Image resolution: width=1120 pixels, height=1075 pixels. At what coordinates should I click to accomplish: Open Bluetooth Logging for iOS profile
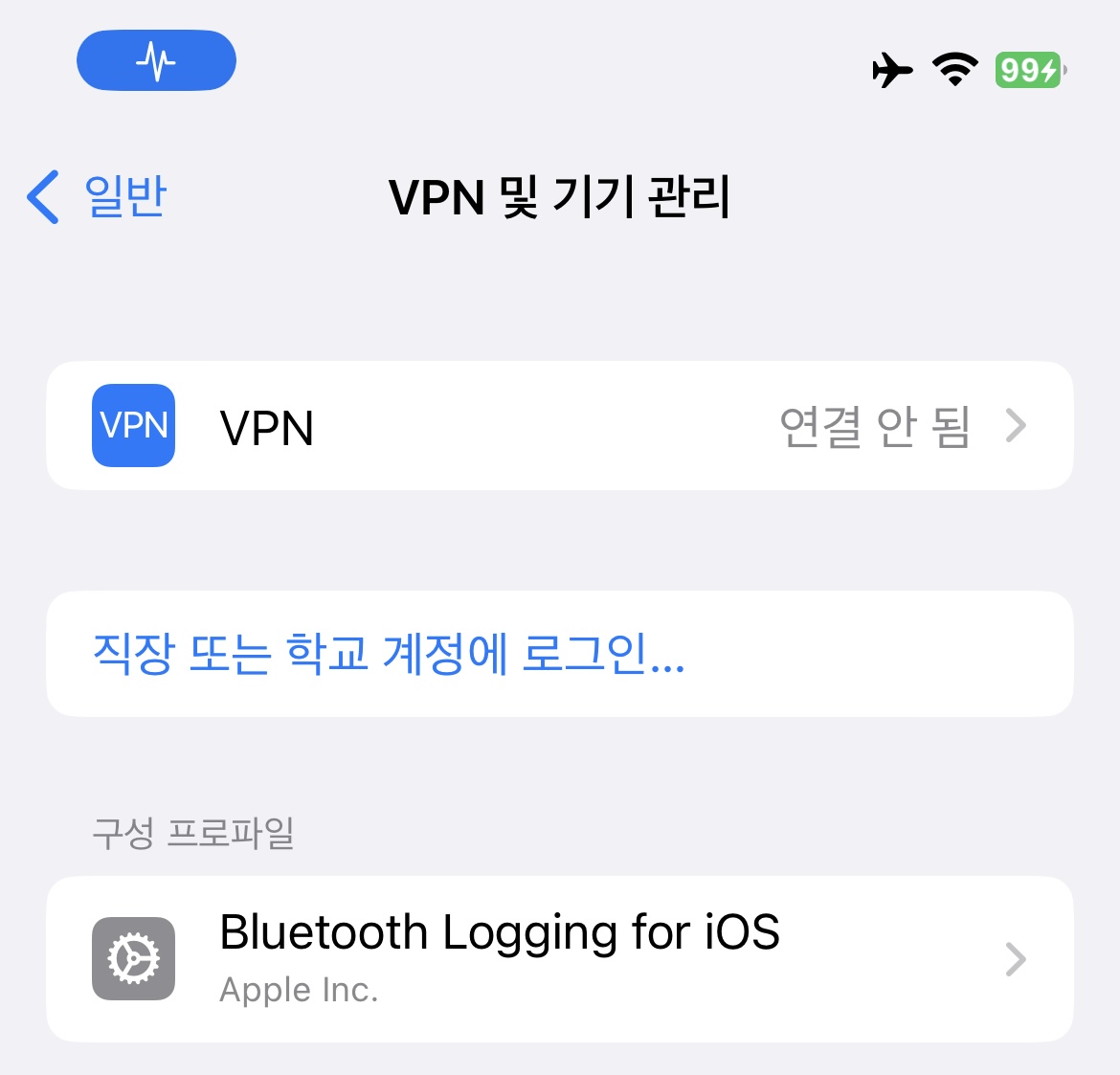(x=559, y=958)
